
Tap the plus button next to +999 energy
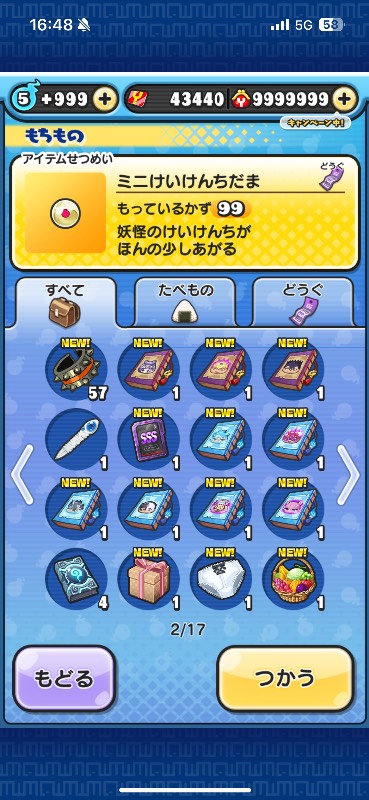tap(105, 99)
